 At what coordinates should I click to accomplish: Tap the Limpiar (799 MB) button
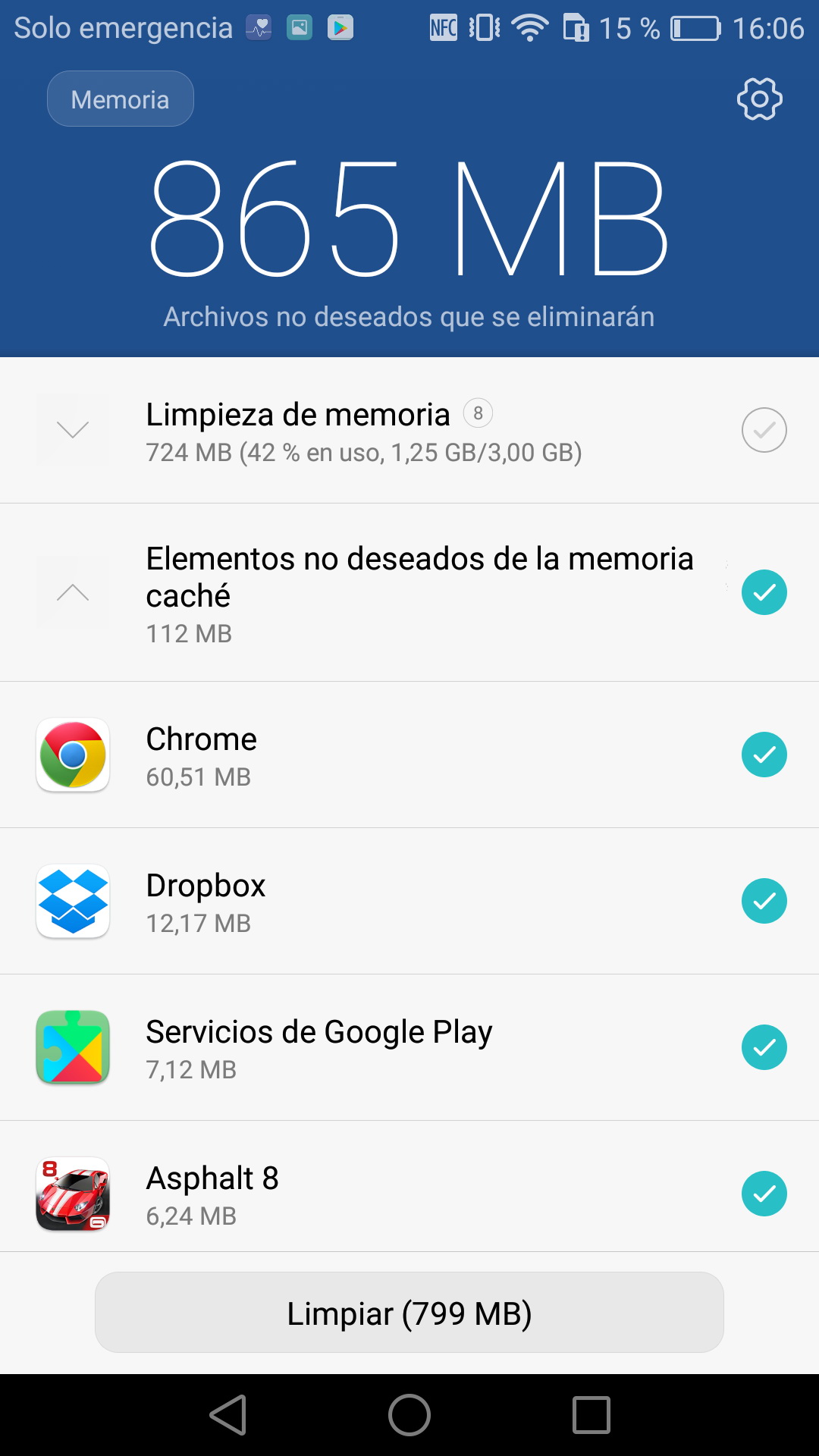click(x=409, y=1313)
